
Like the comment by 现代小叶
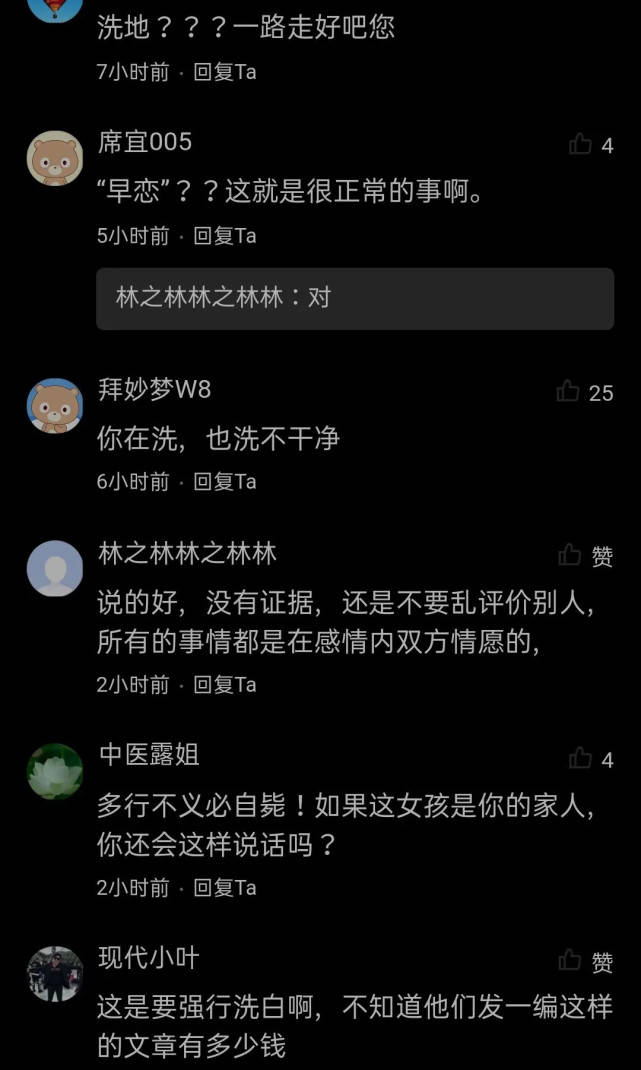(x=571, y=962)
